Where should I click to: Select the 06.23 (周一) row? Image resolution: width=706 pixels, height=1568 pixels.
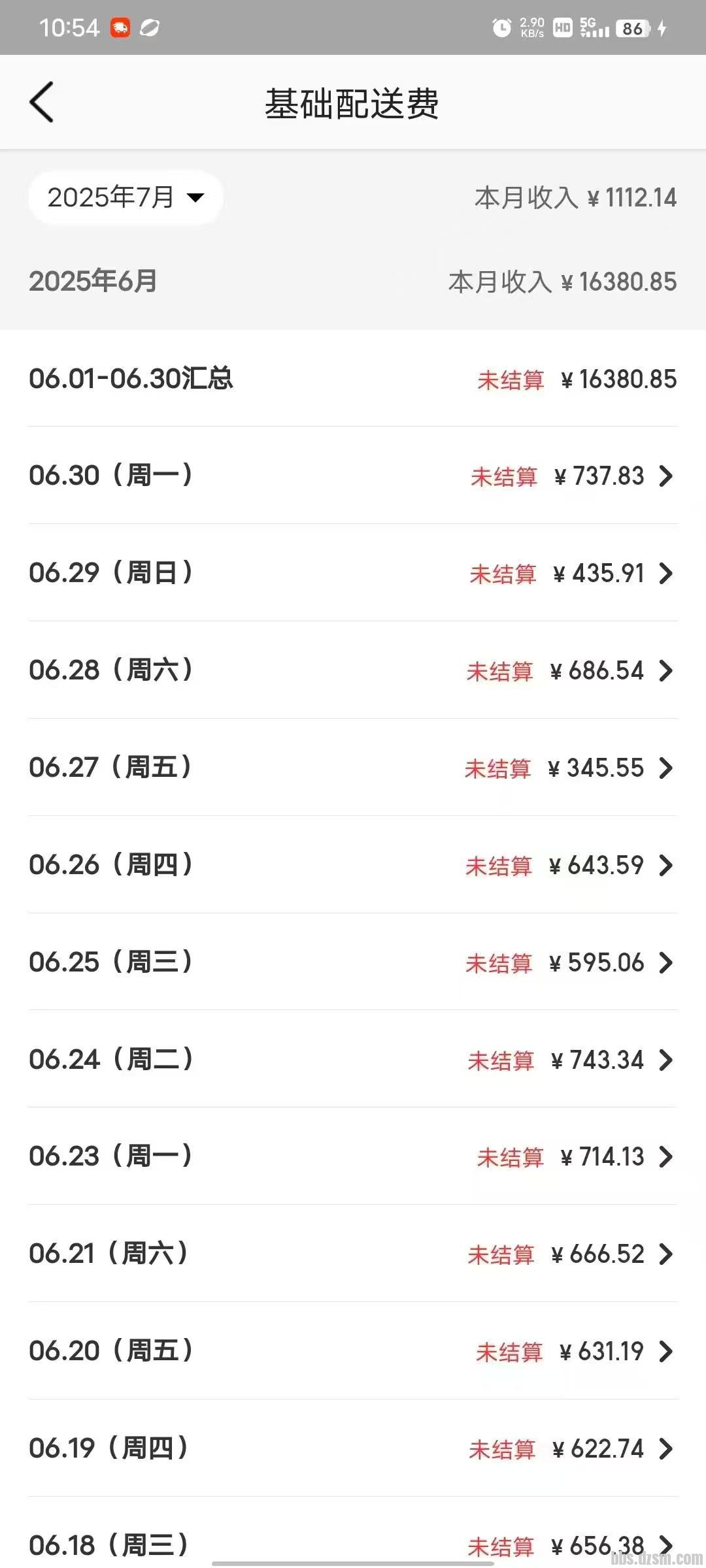[x=353, y=1156]
